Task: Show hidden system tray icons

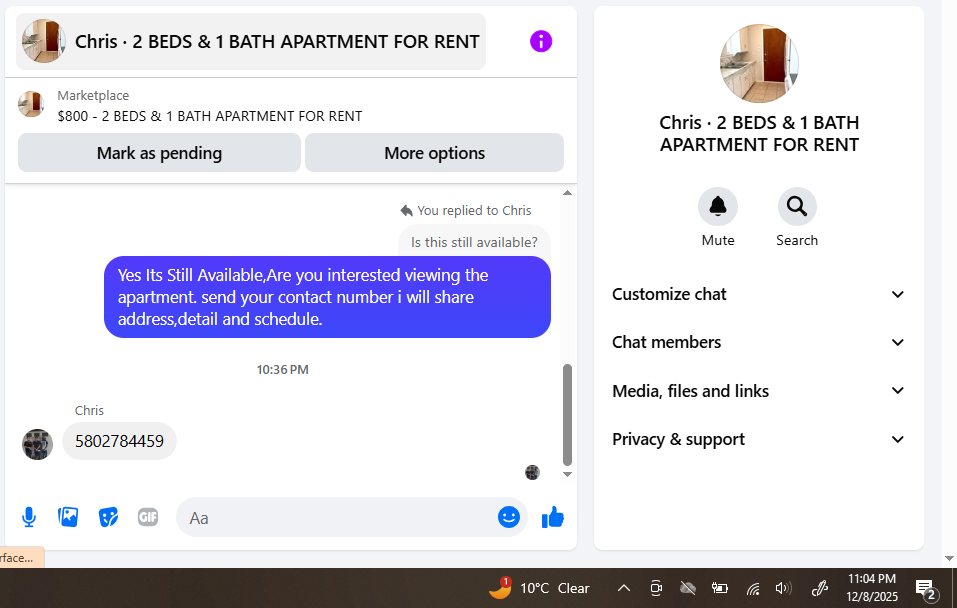Action: (x=623, y=588)
